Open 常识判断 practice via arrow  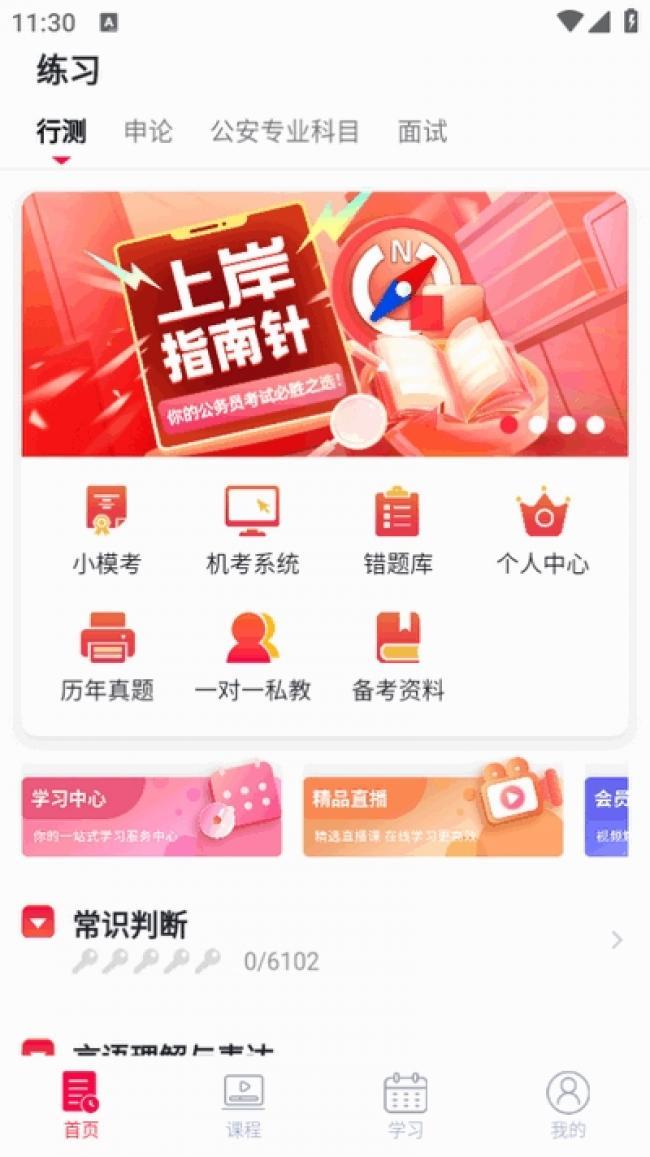click(616, 940)
